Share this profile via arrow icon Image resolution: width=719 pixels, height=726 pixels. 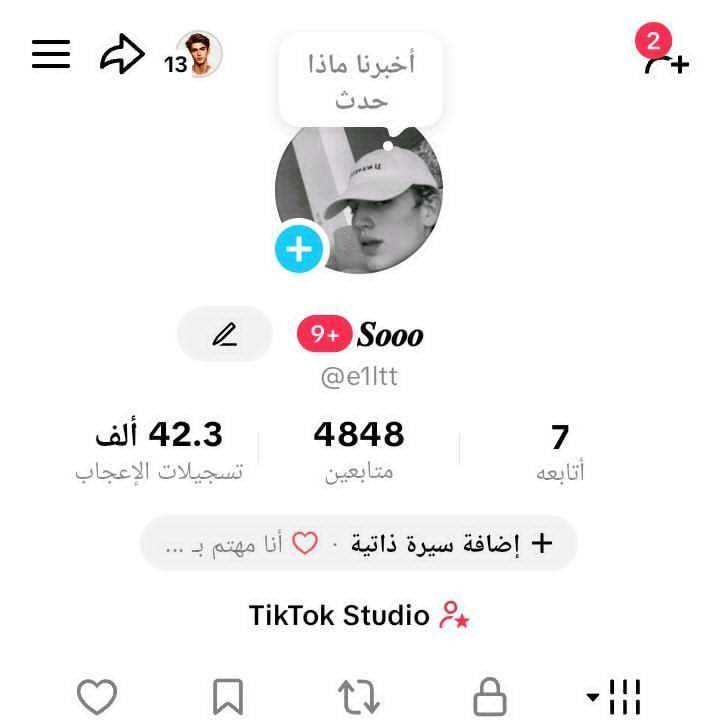pos(121,56)
